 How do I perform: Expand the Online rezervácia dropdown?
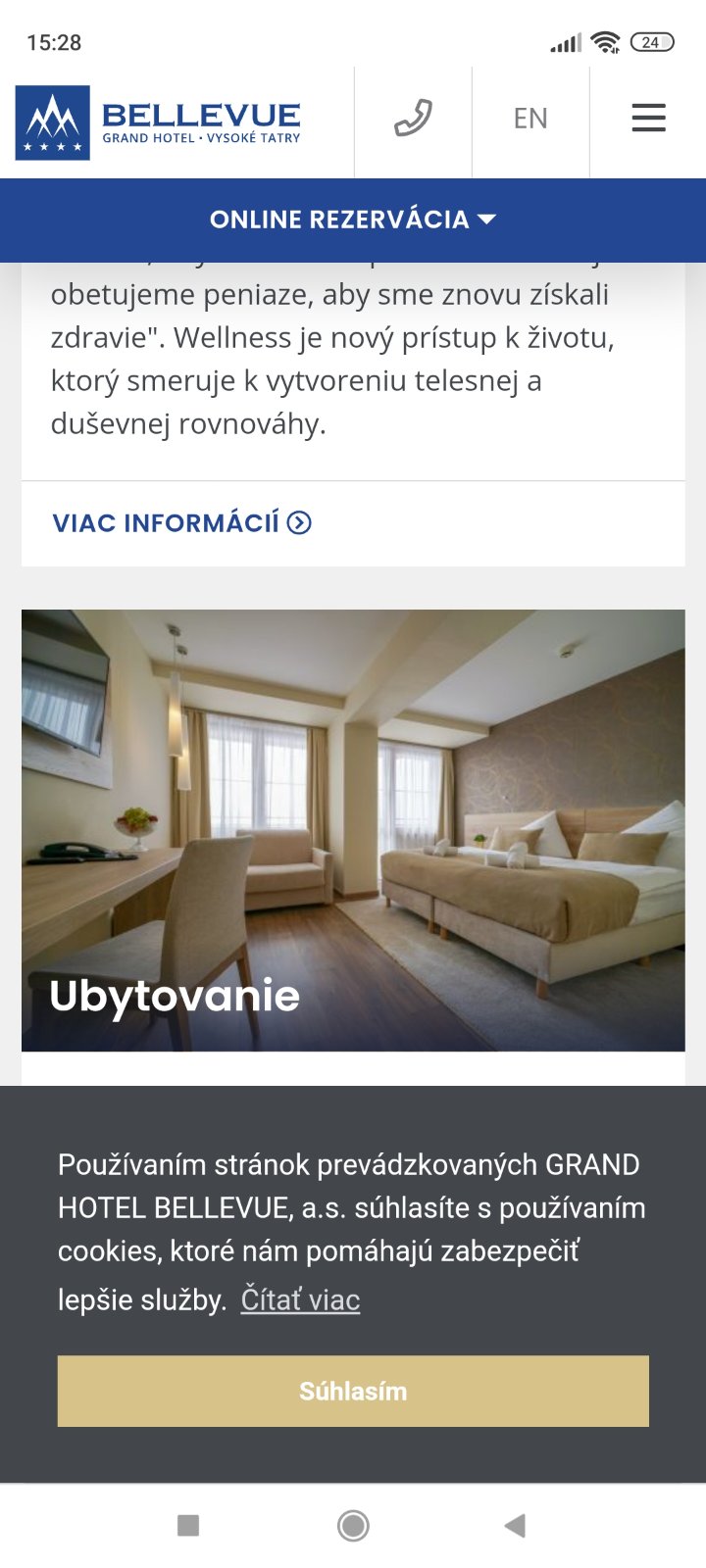[x=353, y=220]
